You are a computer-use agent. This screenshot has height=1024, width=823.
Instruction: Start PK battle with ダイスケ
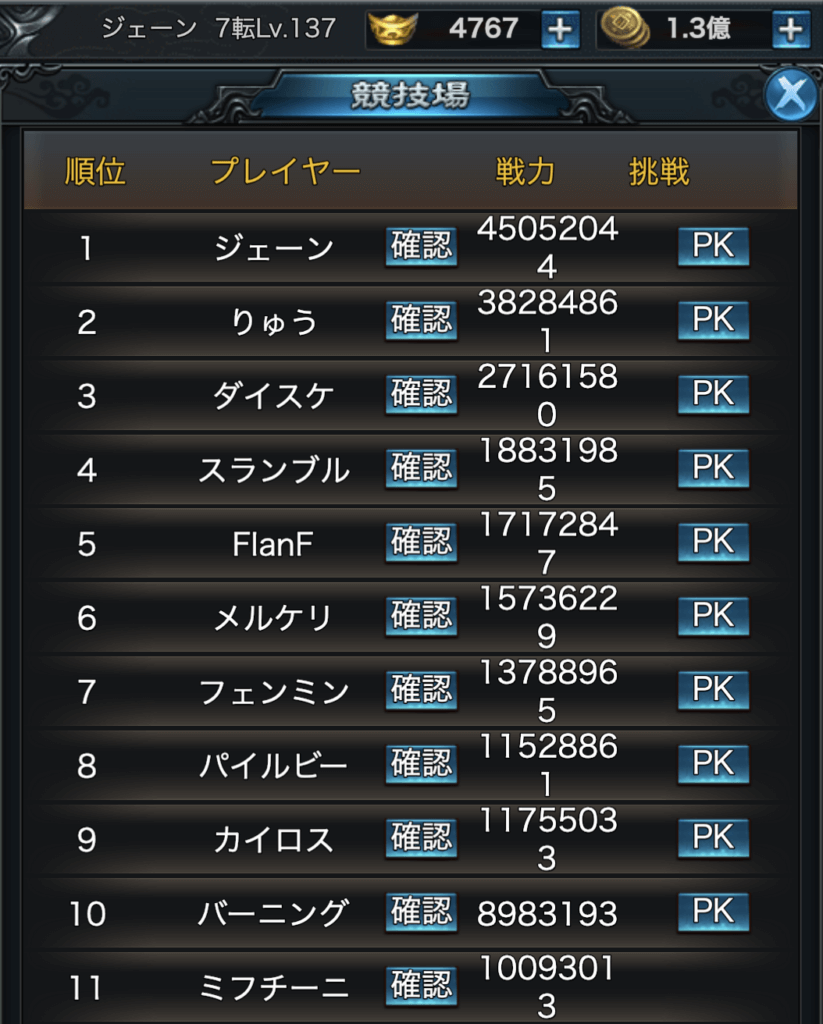point(713,395)
